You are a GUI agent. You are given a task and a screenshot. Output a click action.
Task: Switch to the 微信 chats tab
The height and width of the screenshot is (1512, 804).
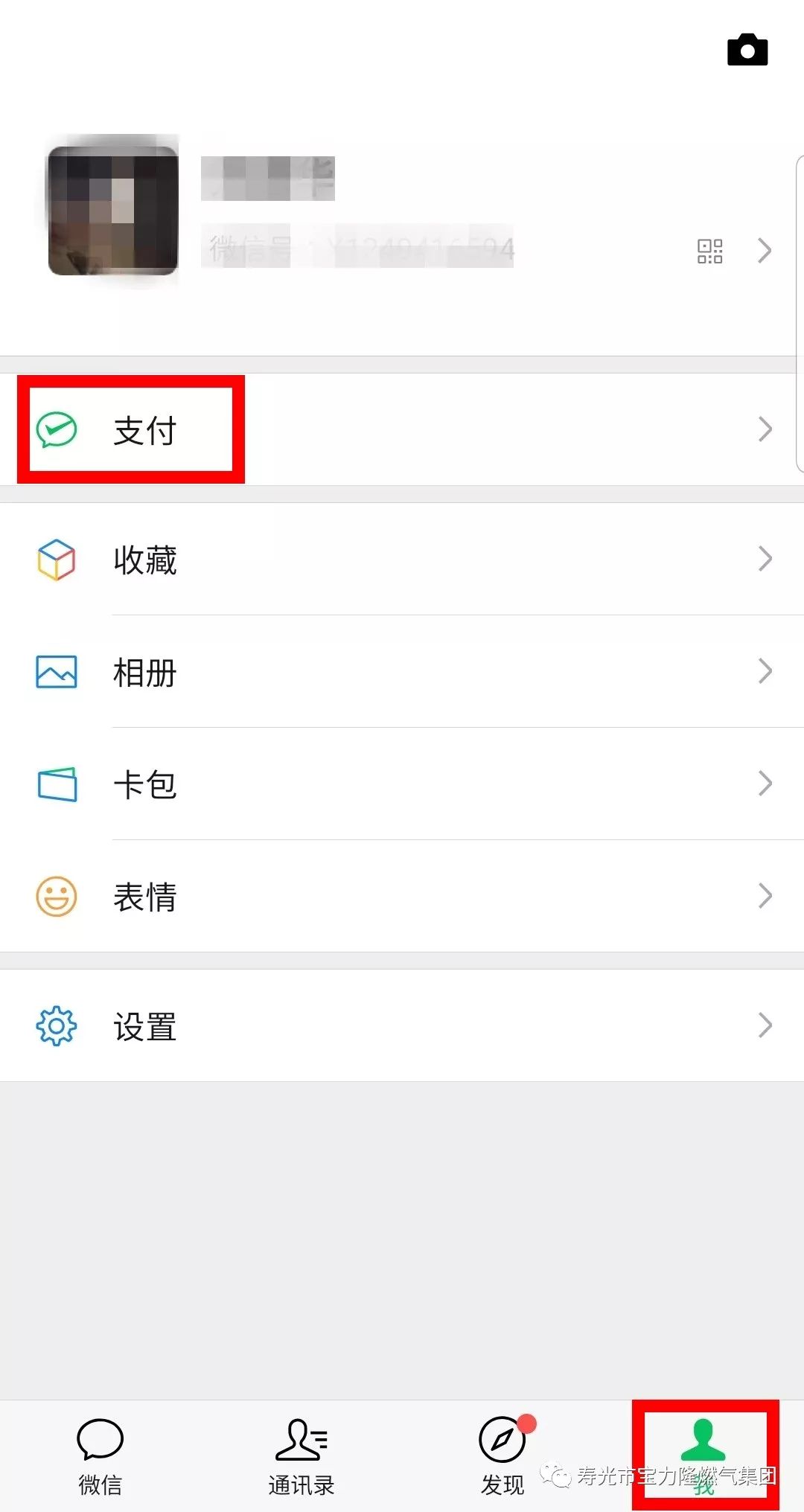pos(100,1456)
